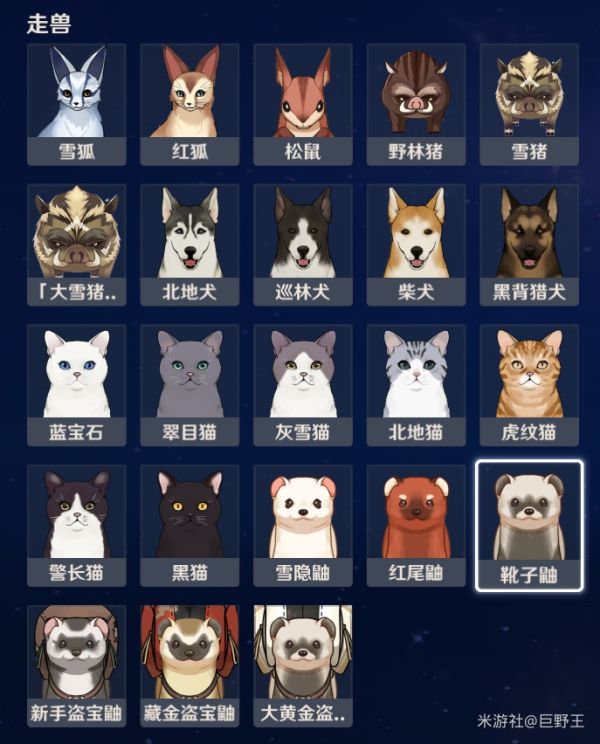View the 黑猫 entry

(x=190, y=525)
